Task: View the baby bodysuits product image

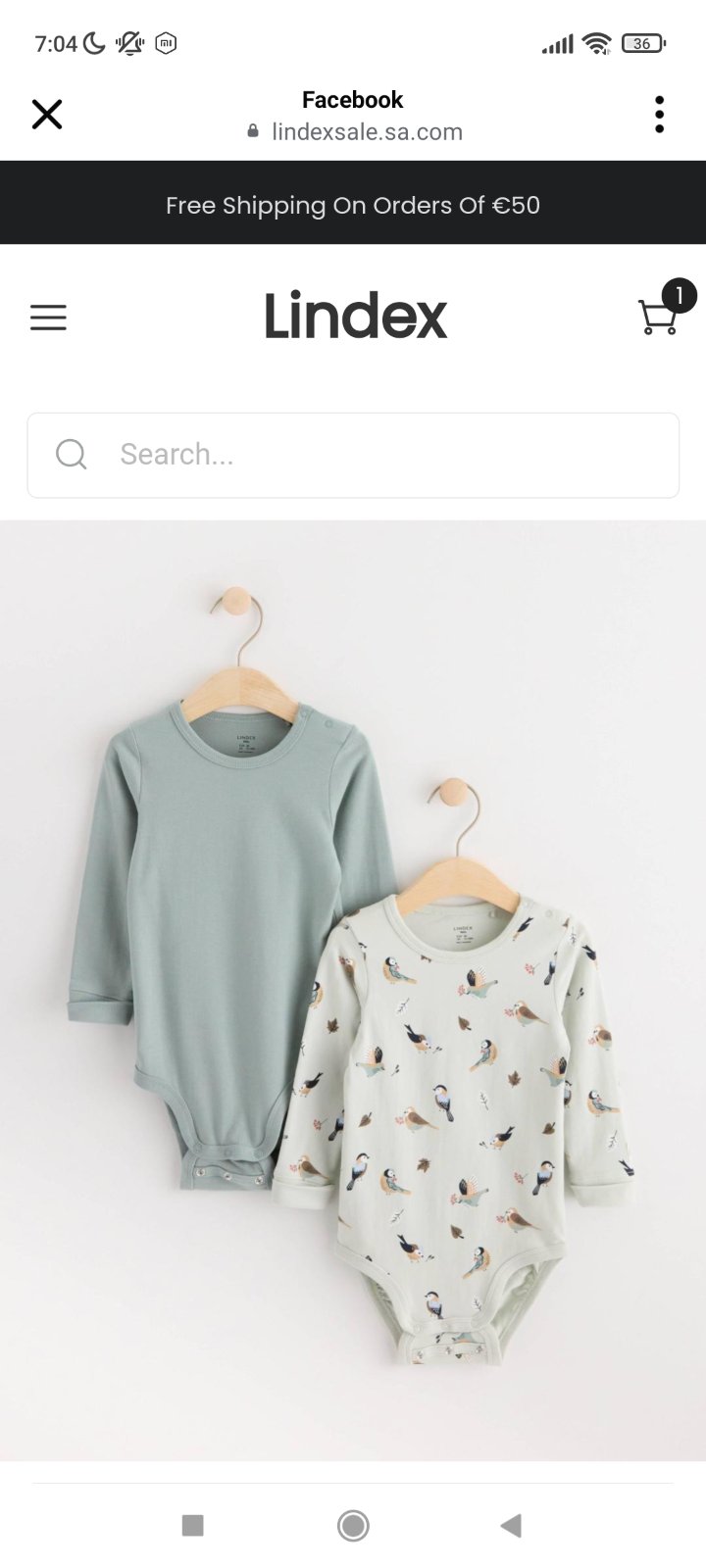Action: [353, 990]
